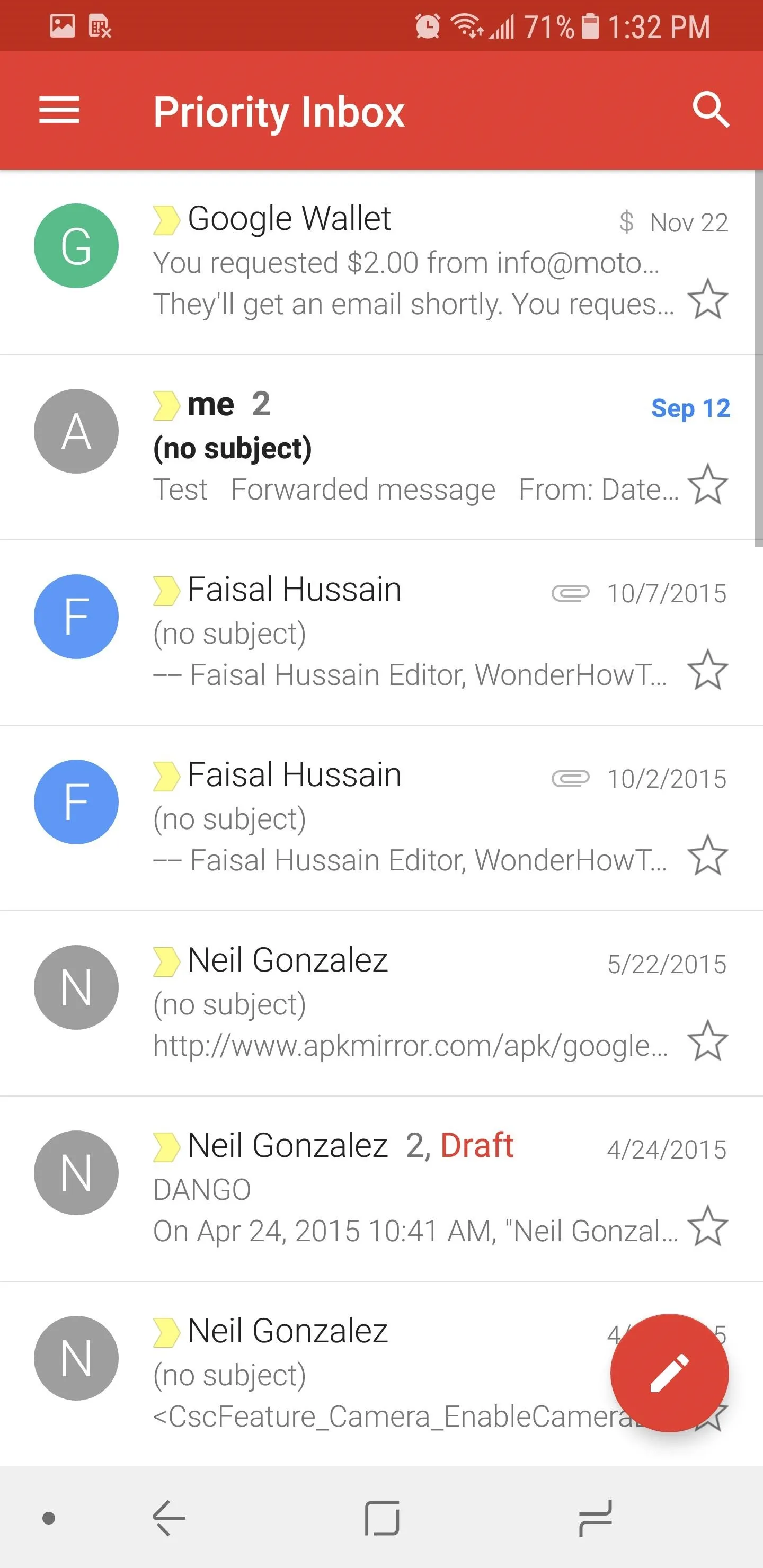Compose a new email
The height and width of the screenshot is (1568, 763).
669,1373
